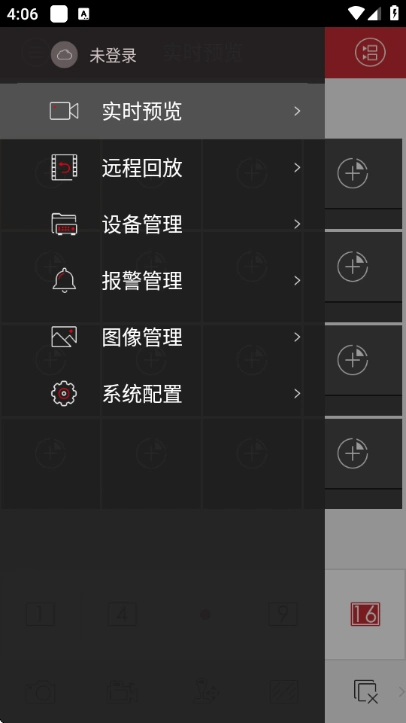Tap the device list icon in red header
Viewport: 406px width, 723px height.
pyautogui.click(x=370, y=52)
